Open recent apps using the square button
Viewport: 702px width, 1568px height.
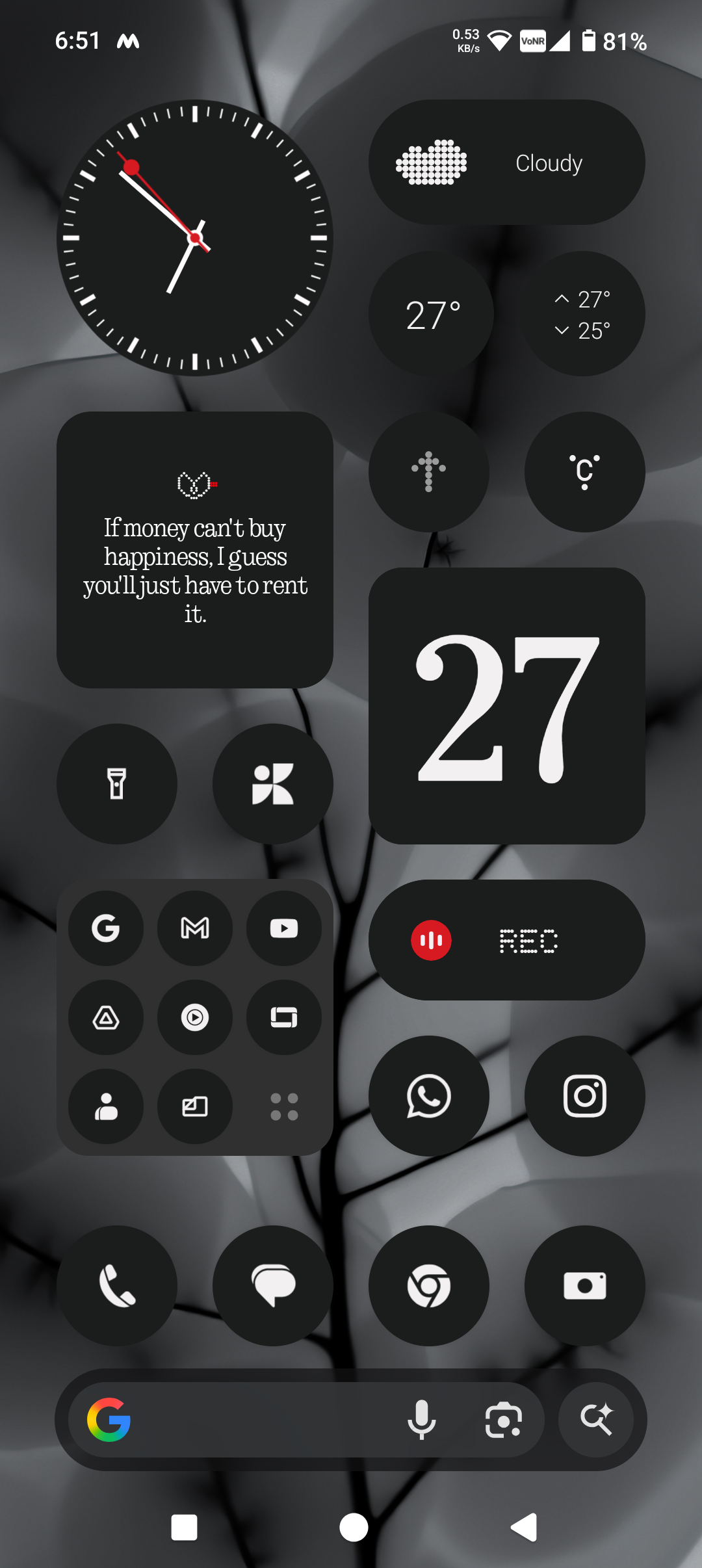pos(184,1527)
